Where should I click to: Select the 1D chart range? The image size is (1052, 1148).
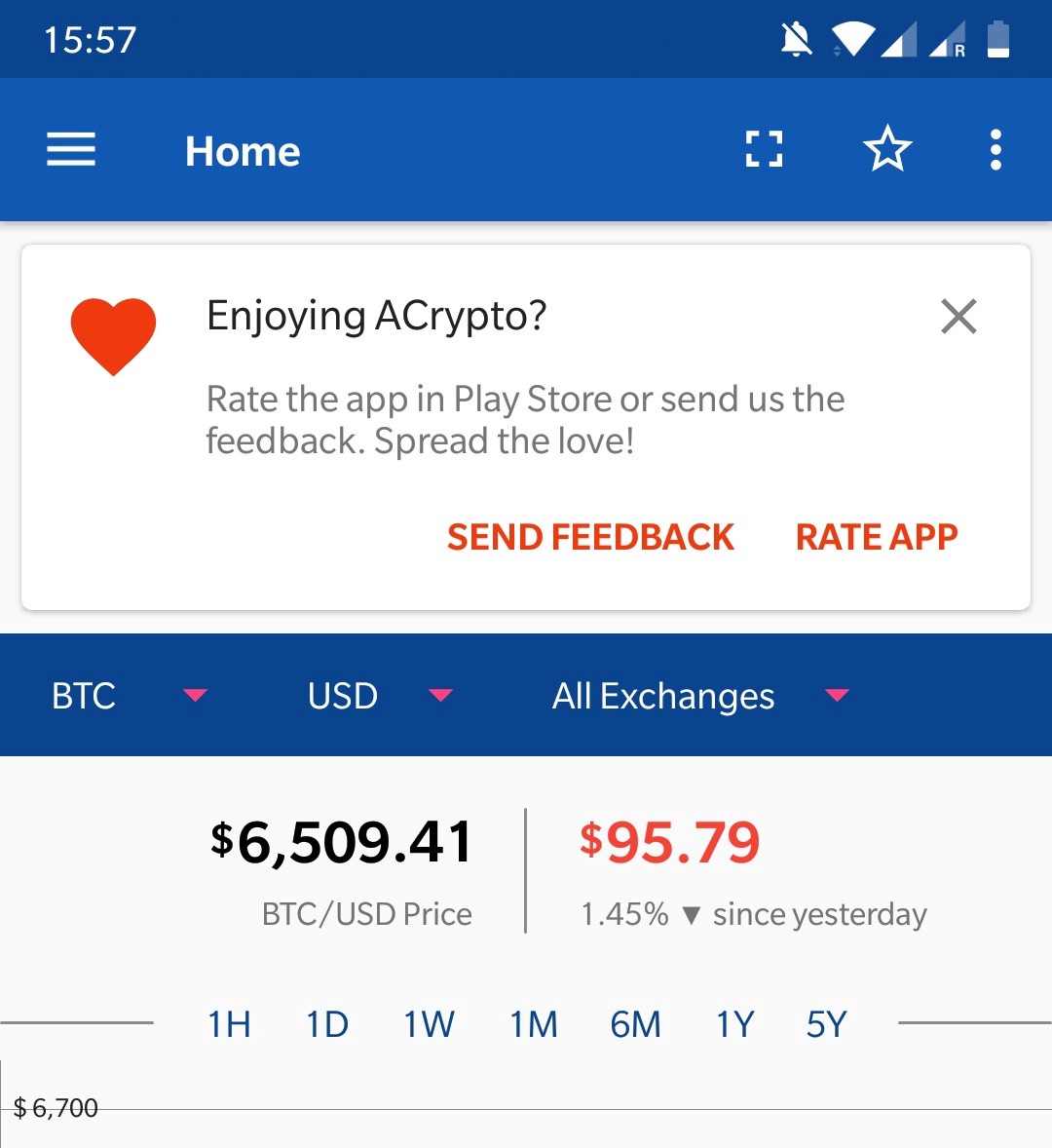pyautogui.click(x=326, y=1024)
